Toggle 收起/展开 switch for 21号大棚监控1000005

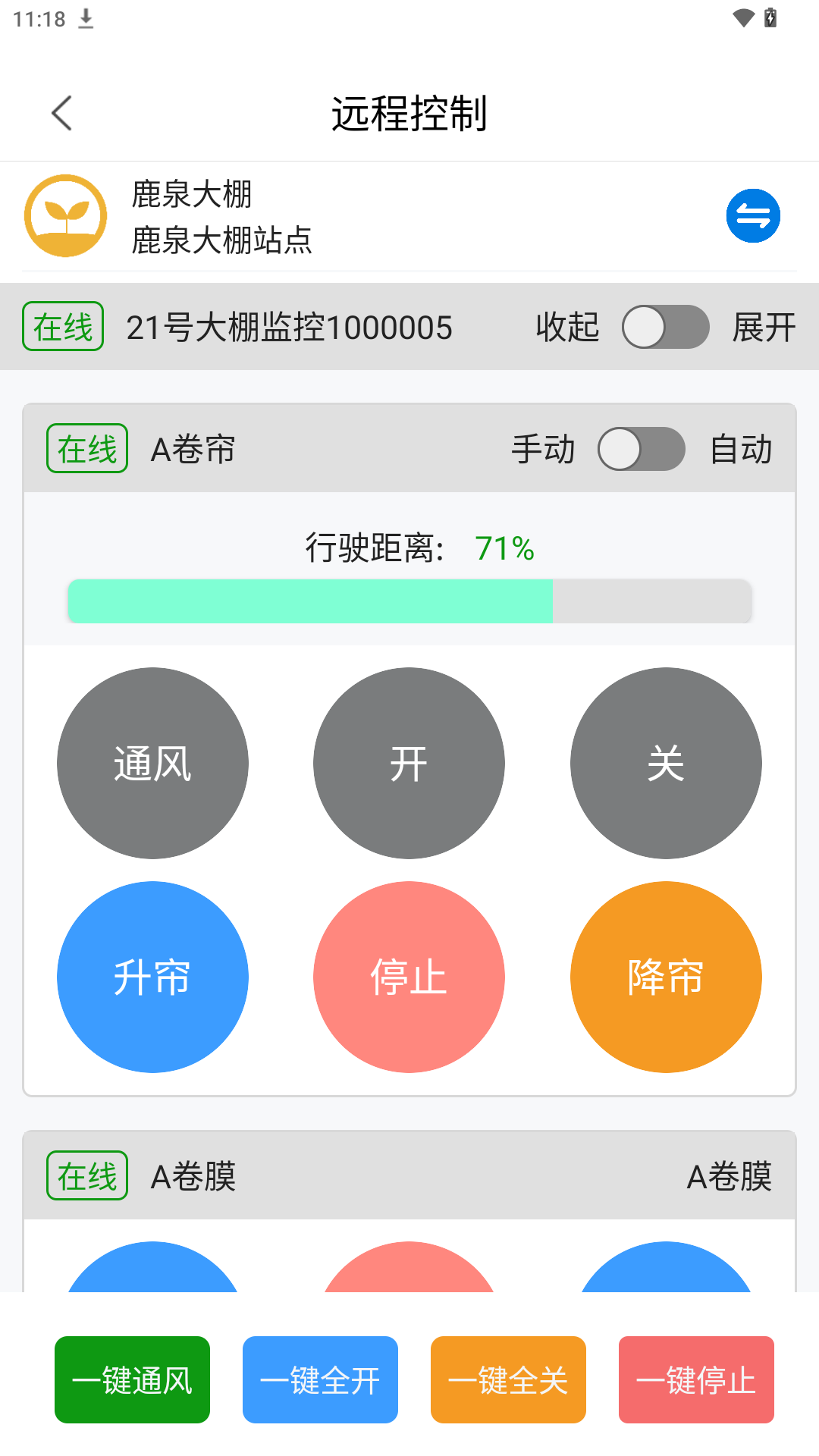665,327
